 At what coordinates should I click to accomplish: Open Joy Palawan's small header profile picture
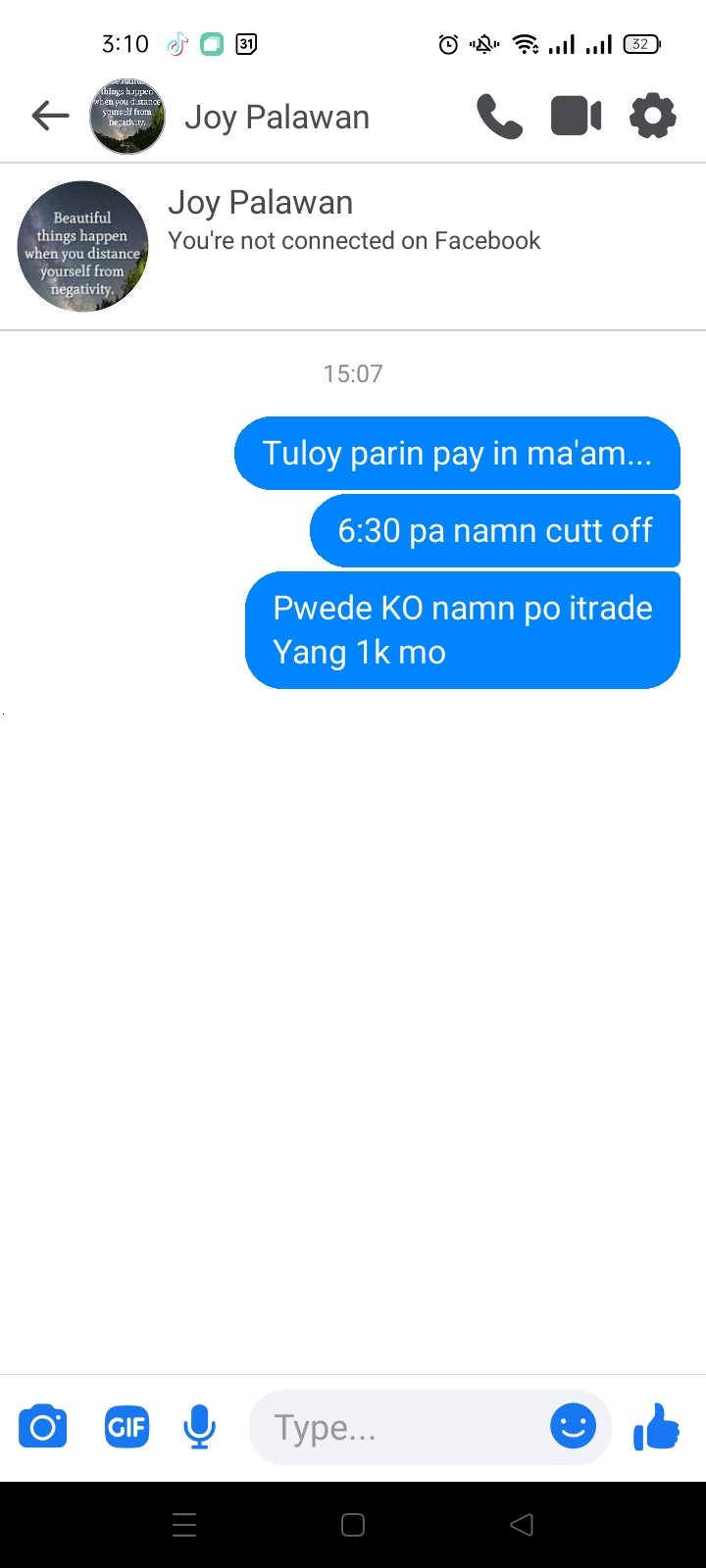127,117
